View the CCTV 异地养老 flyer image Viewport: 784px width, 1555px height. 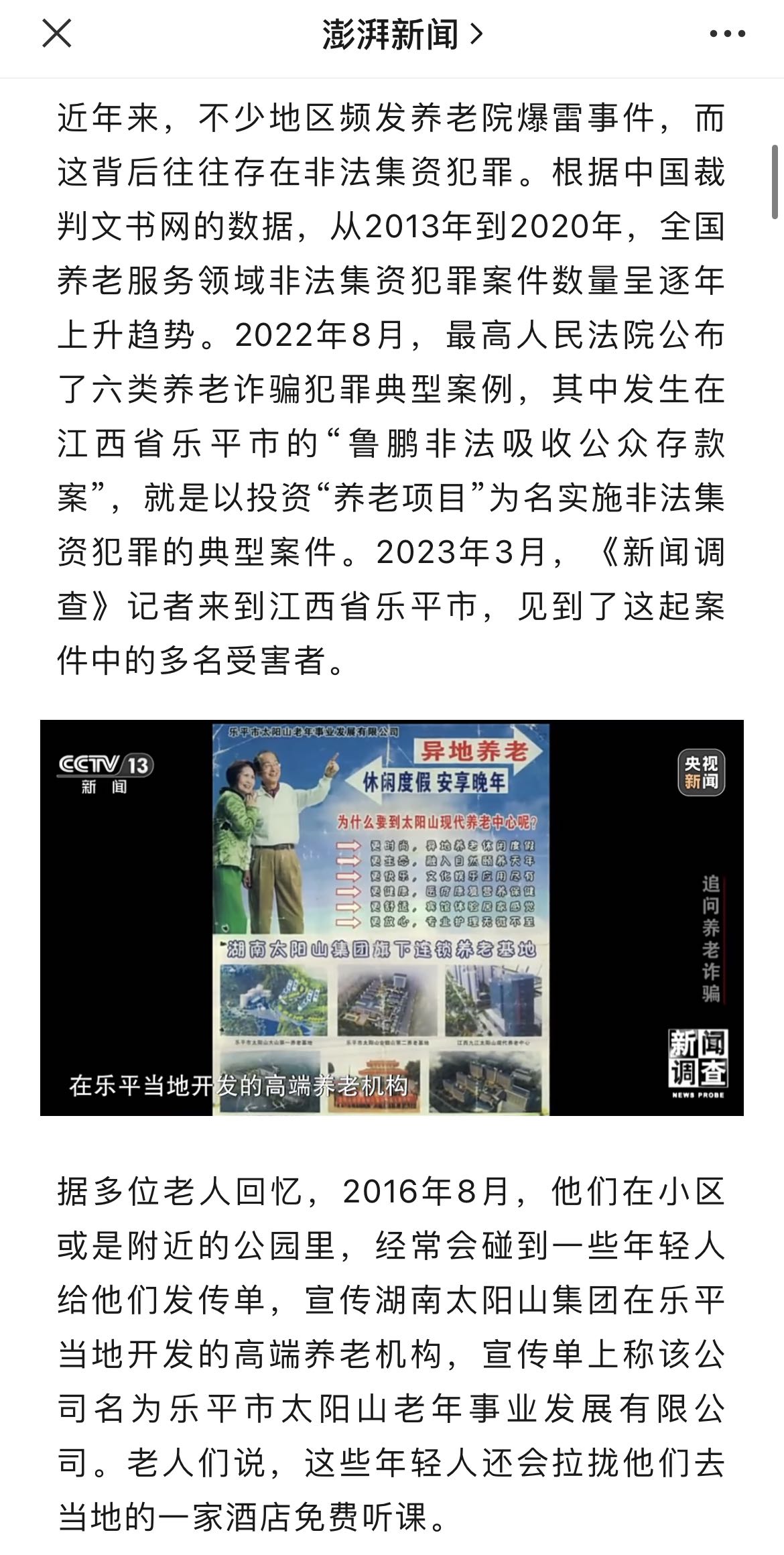tap(391, 918)
